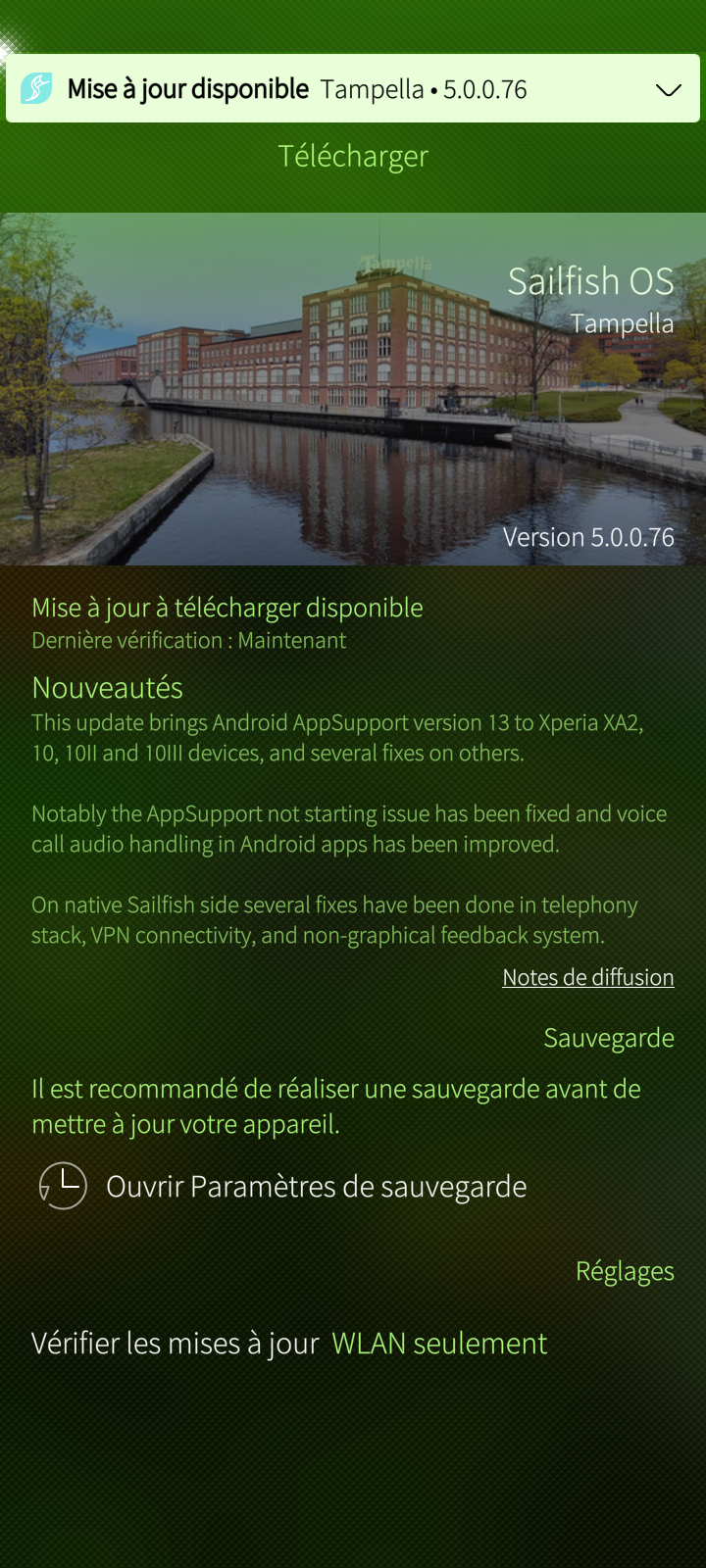Image resolution: width=706 pixels, height=1568 pixels.
Task: Open the Notes de diffusion link
Action: (587, 977)
